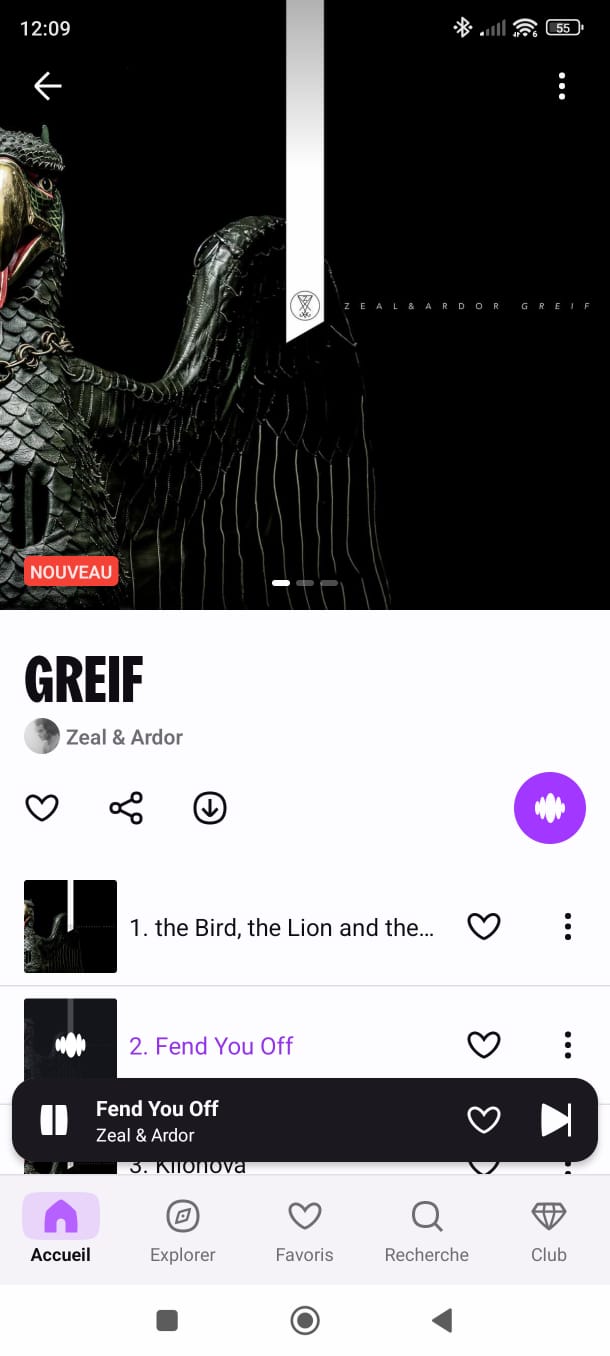Like track 1 the Bird, the Lion

[484, 927]
